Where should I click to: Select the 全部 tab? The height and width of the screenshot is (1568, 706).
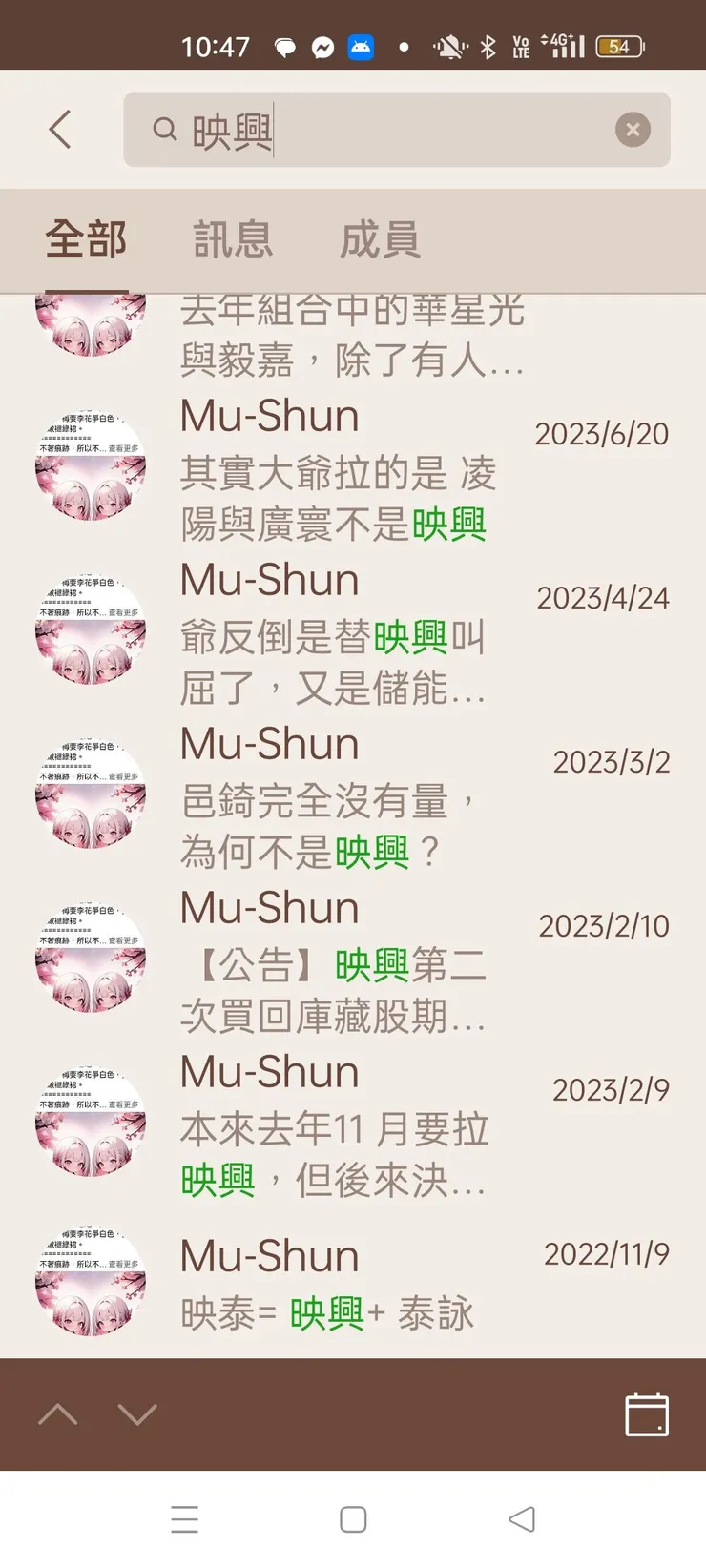pos(87,239)
